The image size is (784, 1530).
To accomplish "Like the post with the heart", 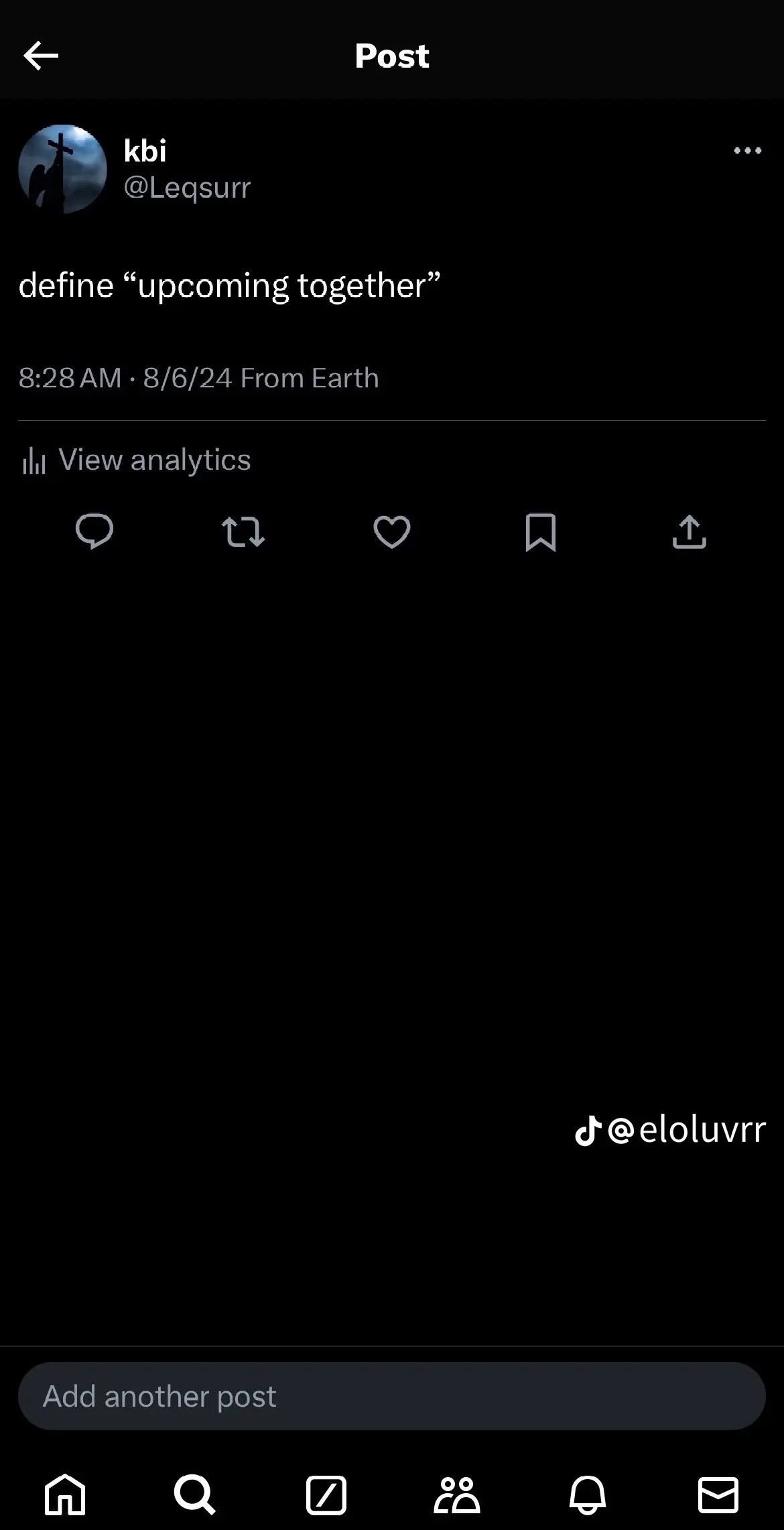I will (392, 532).
